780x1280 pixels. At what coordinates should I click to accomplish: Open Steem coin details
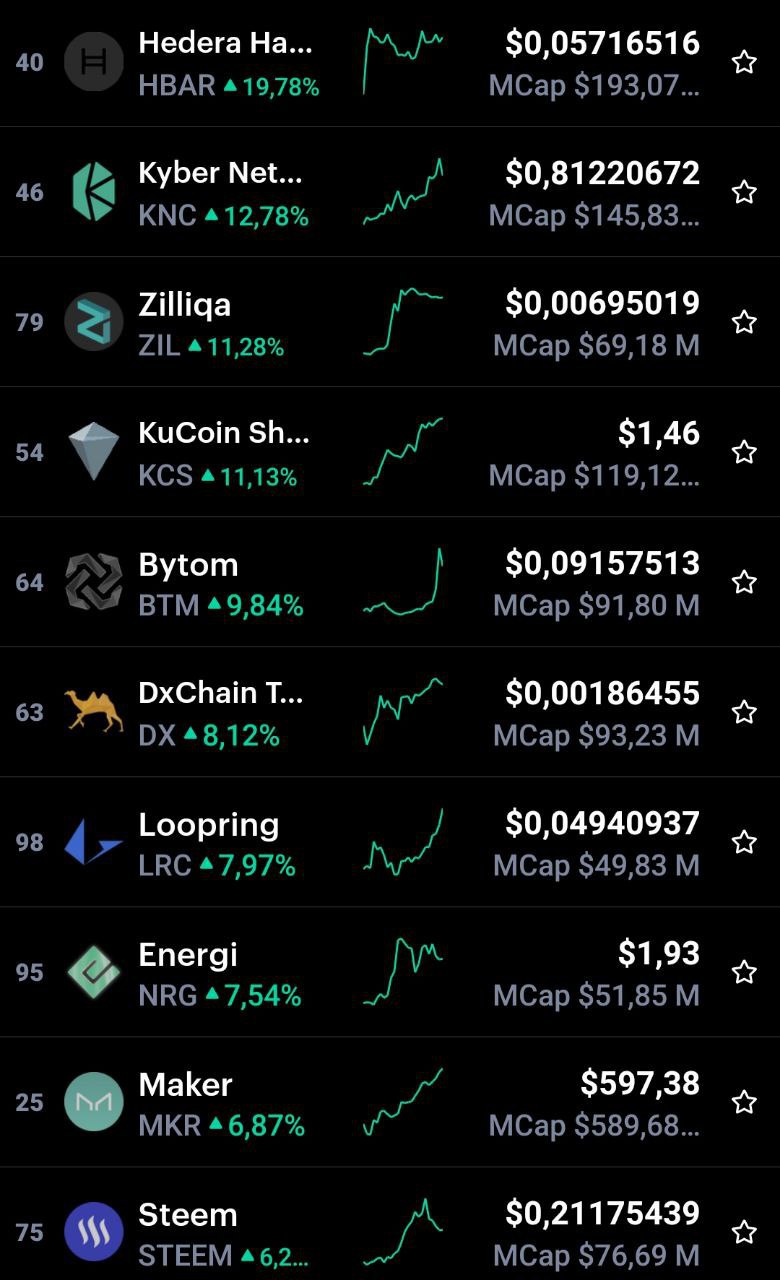(390, 1224)
